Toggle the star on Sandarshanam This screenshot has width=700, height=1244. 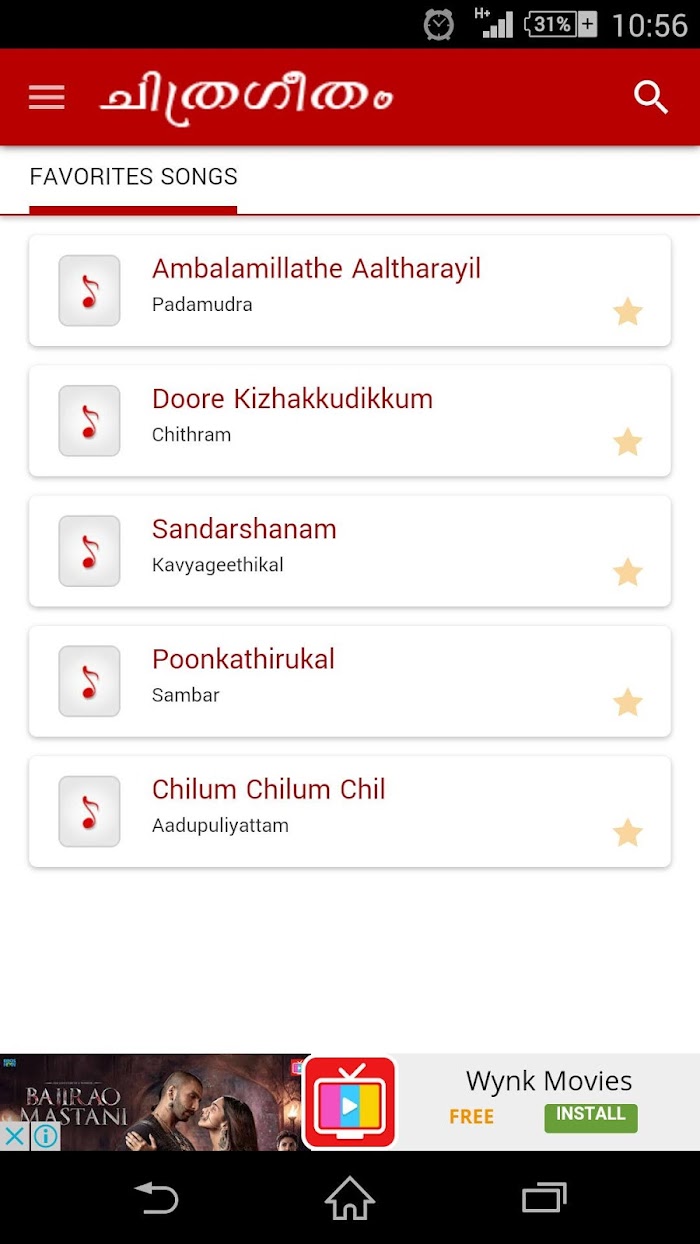(628, 572)
